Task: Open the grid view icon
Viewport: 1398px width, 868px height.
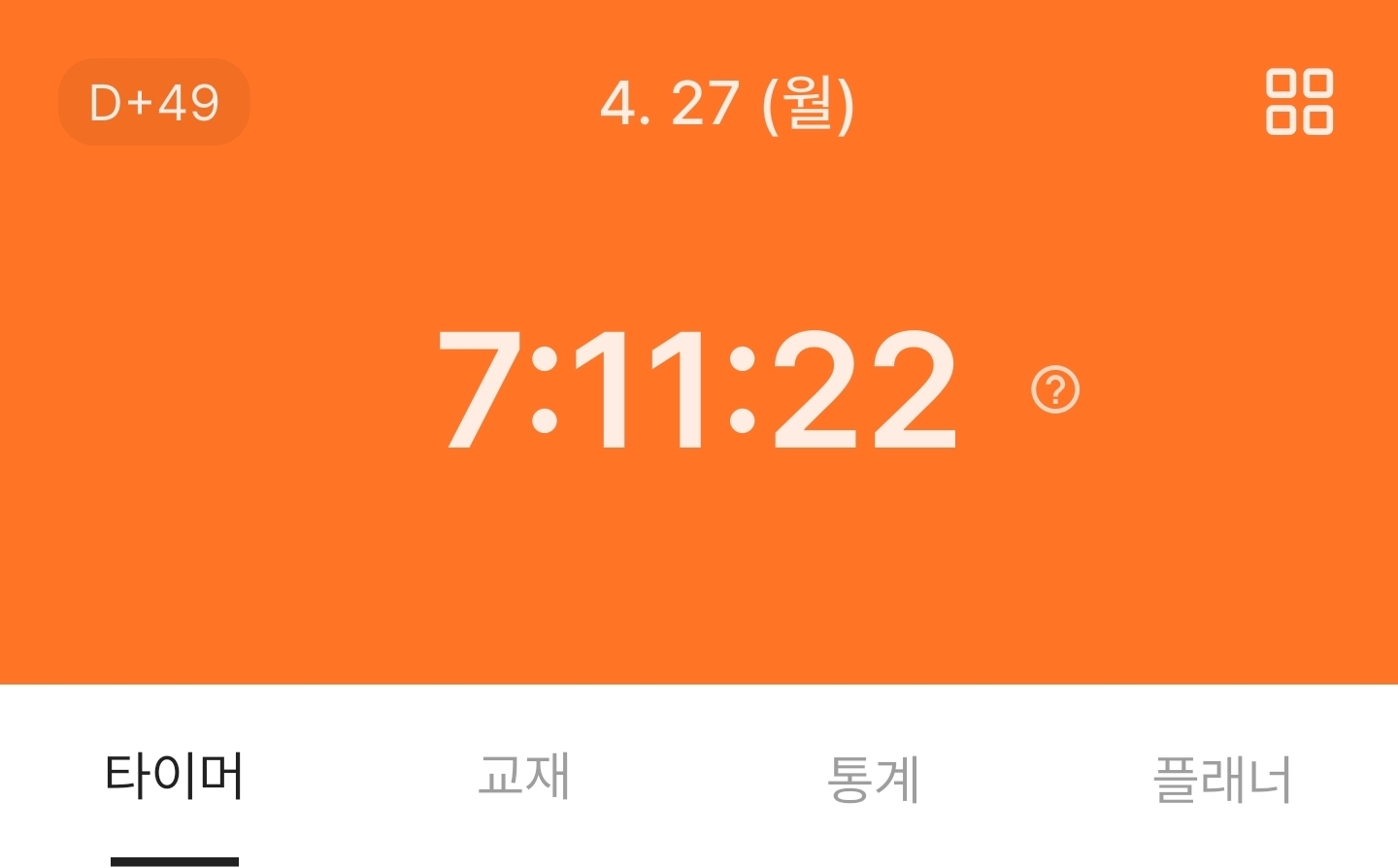Action: (1298, 102)
